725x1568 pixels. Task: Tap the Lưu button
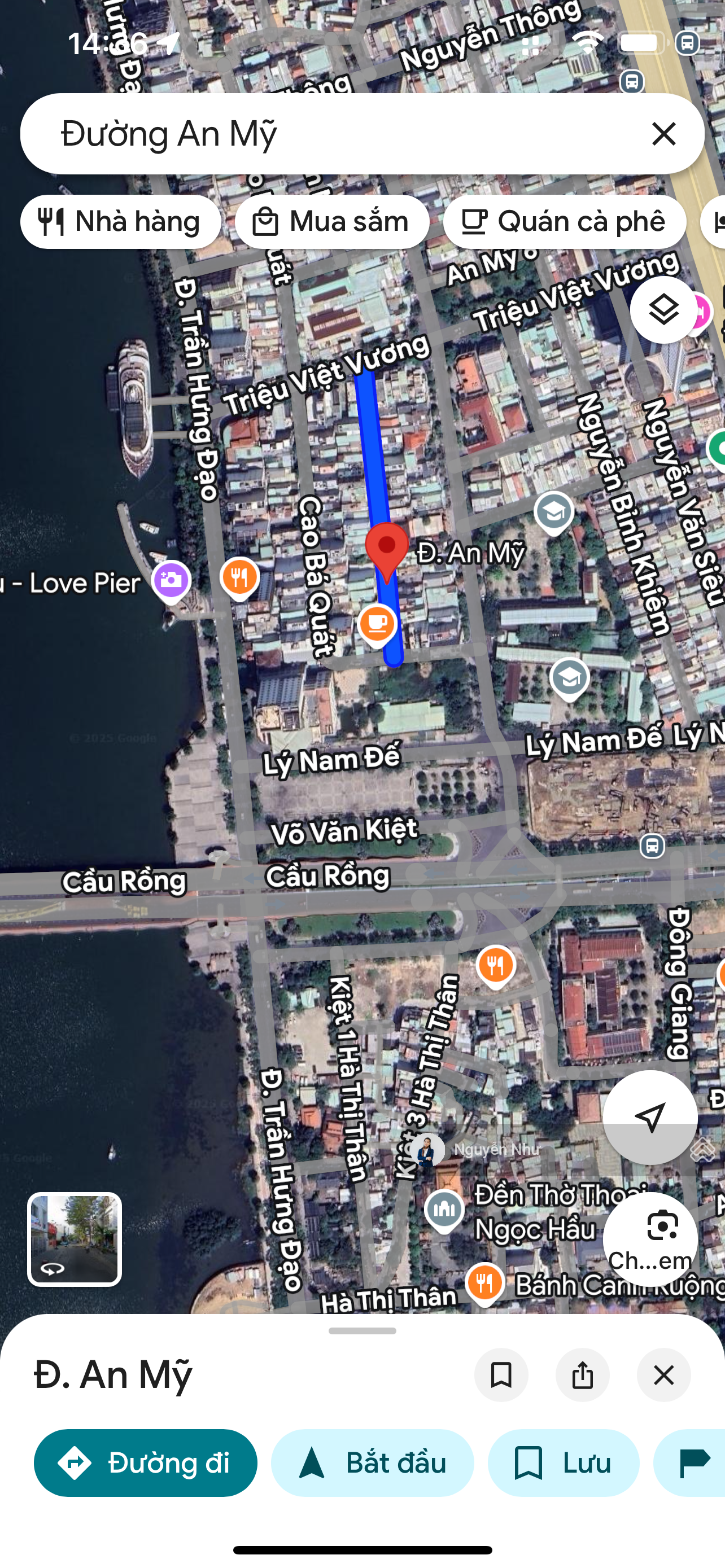[x=563, y=1462]
